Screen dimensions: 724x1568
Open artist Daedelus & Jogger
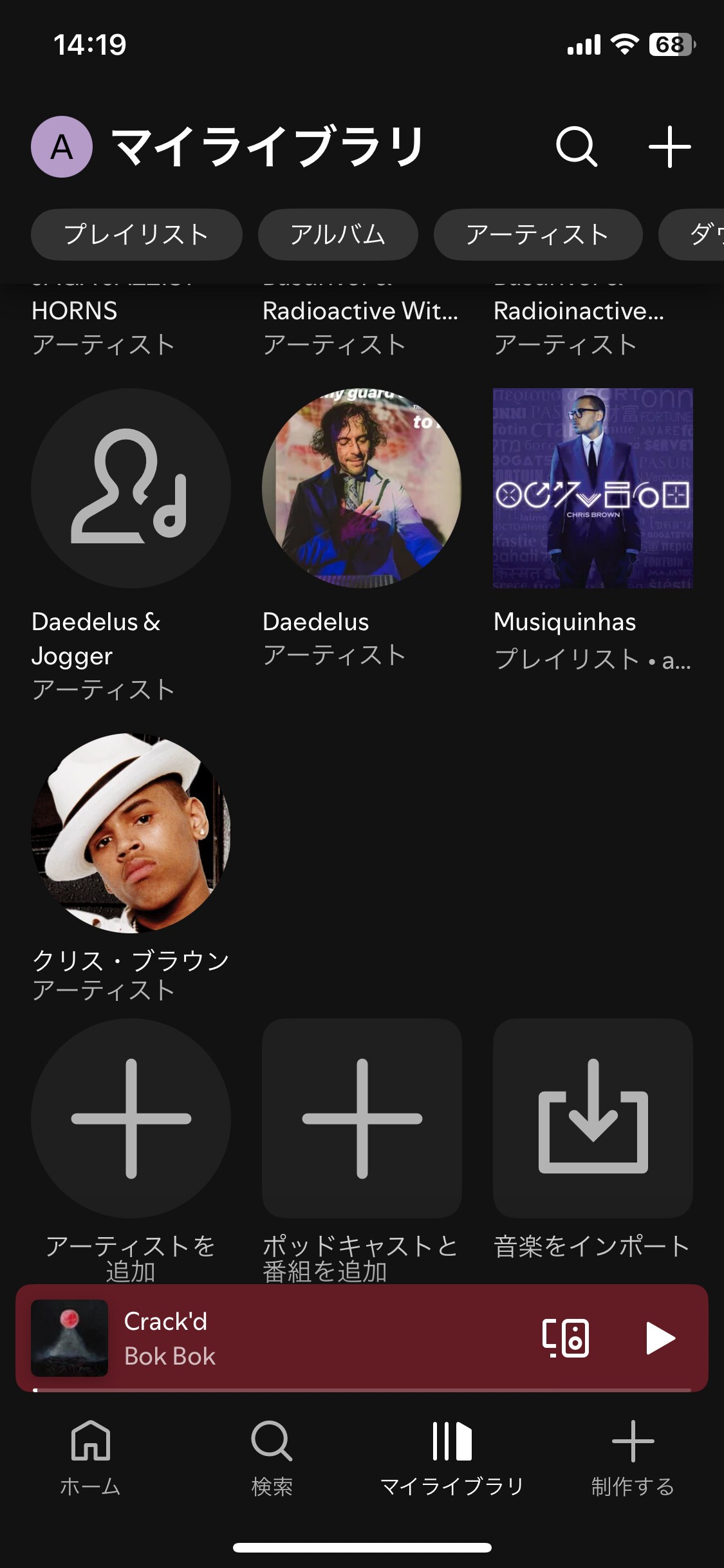[131, 488]
